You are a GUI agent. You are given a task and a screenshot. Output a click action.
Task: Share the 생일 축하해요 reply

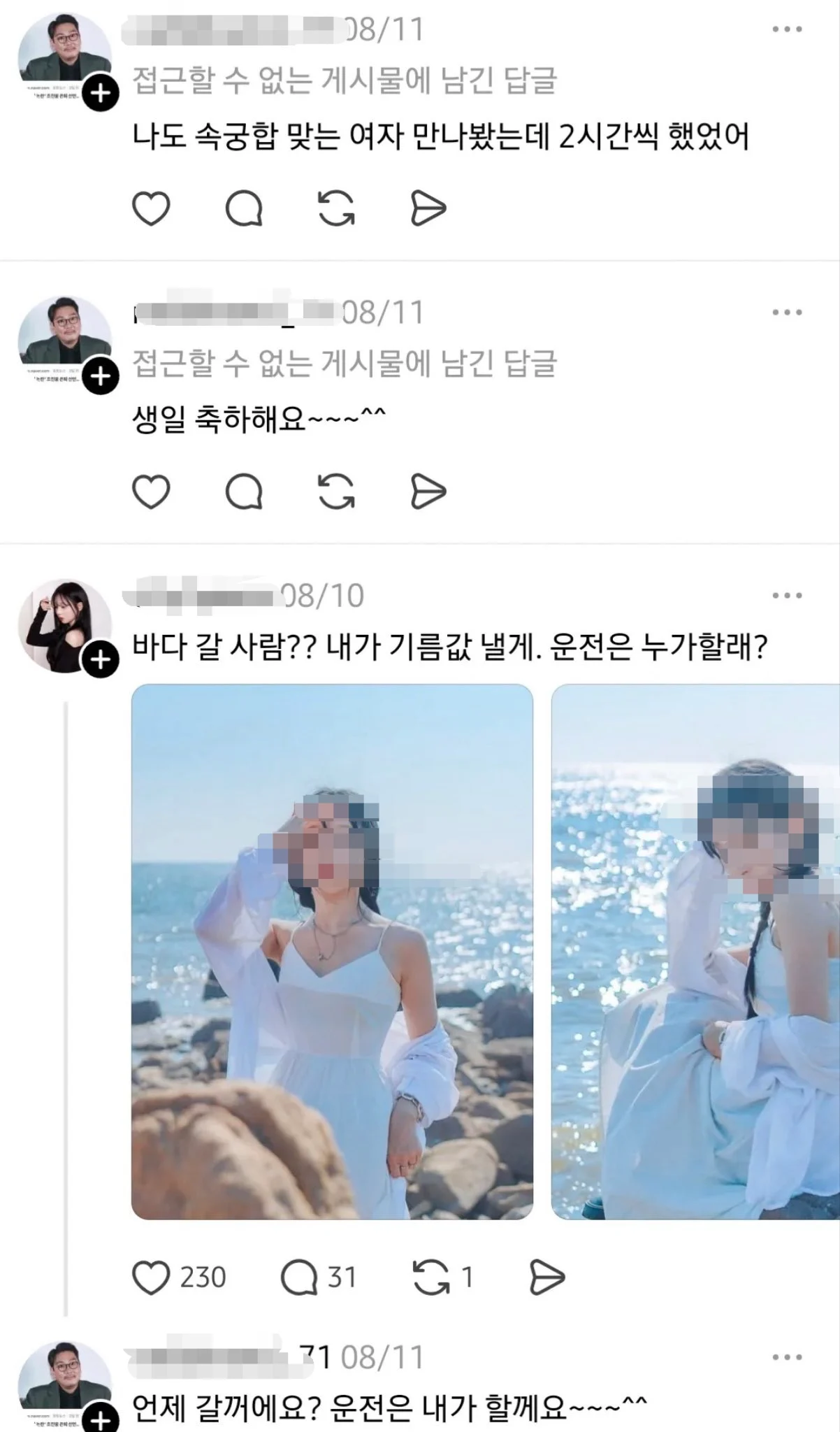[x=428, y=492]
